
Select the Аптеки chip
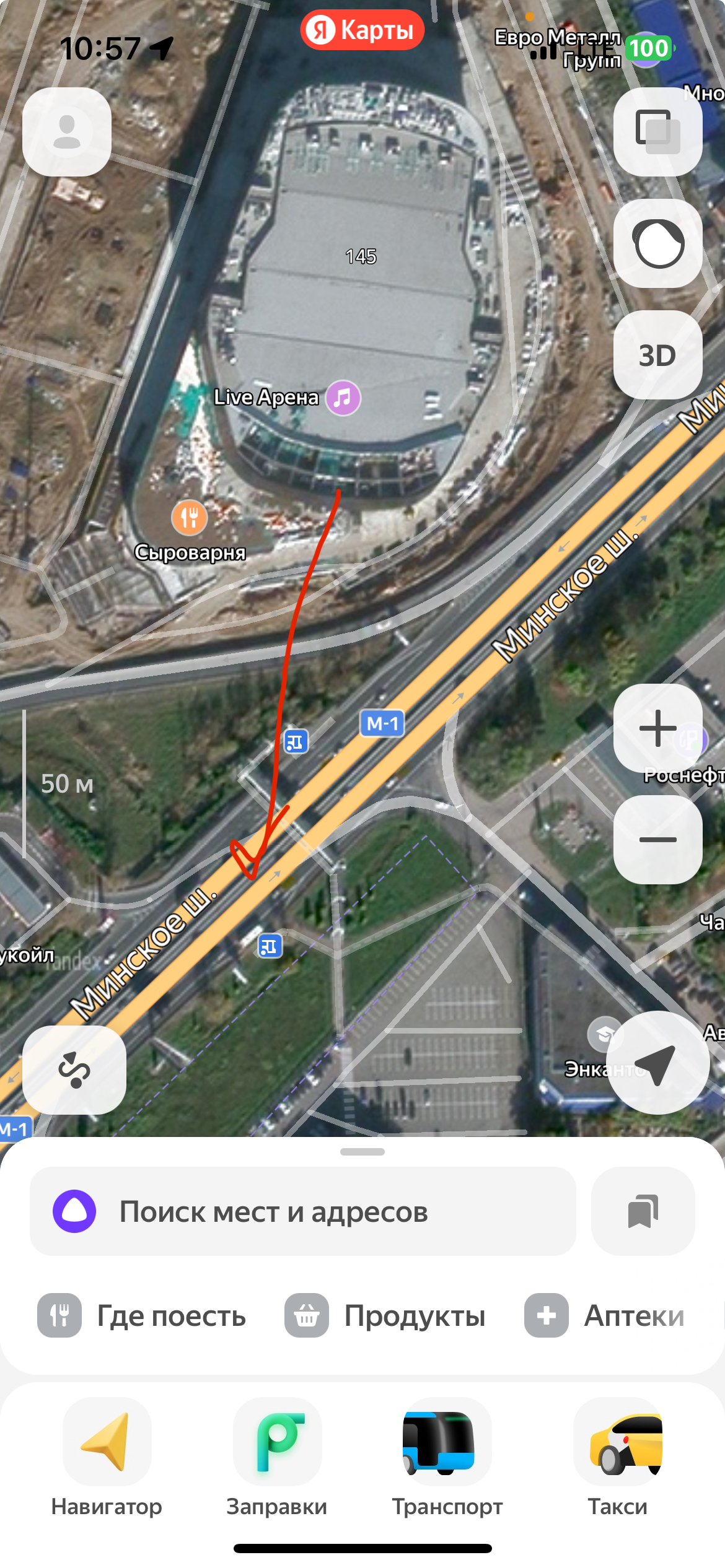[605, 1315]
